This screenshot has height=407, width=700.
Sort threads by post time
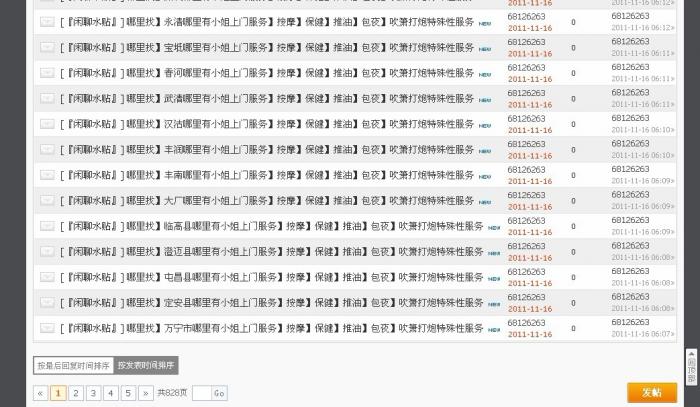(x=146, y=366)
